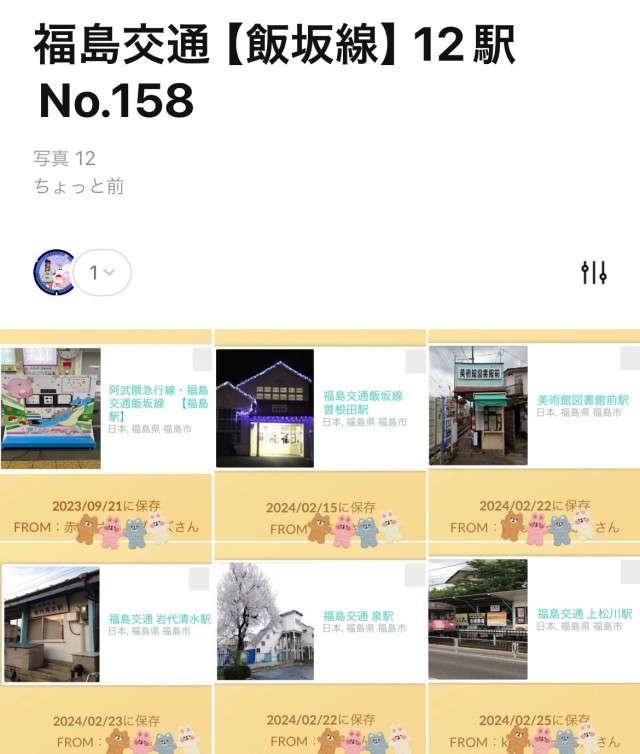Open the album owner's profile avatar
The image size is (640, 754).
point(54,272)
